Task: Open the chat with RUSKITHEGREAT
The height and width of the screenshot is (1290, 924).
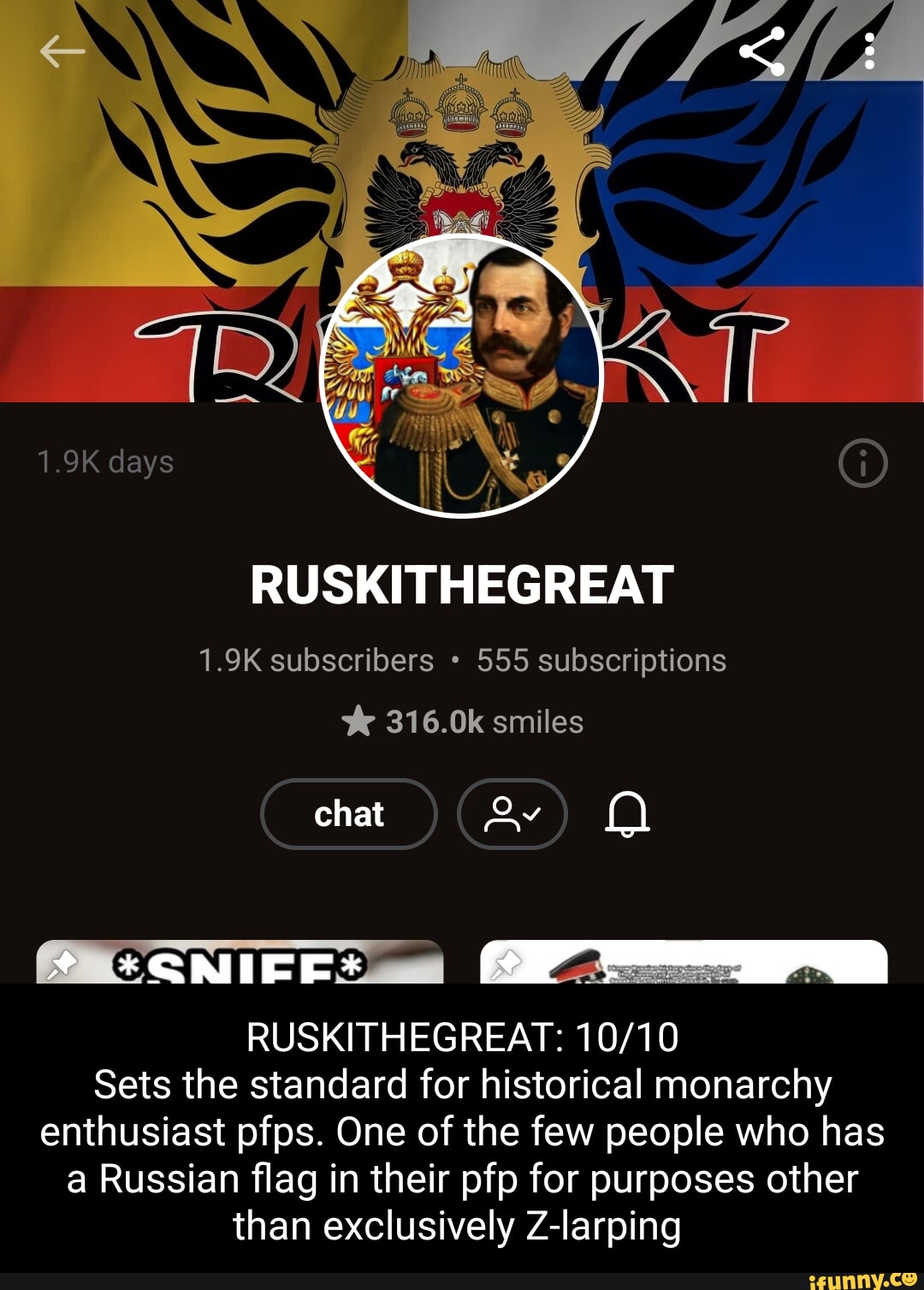Action: click(x=347, y=814)
